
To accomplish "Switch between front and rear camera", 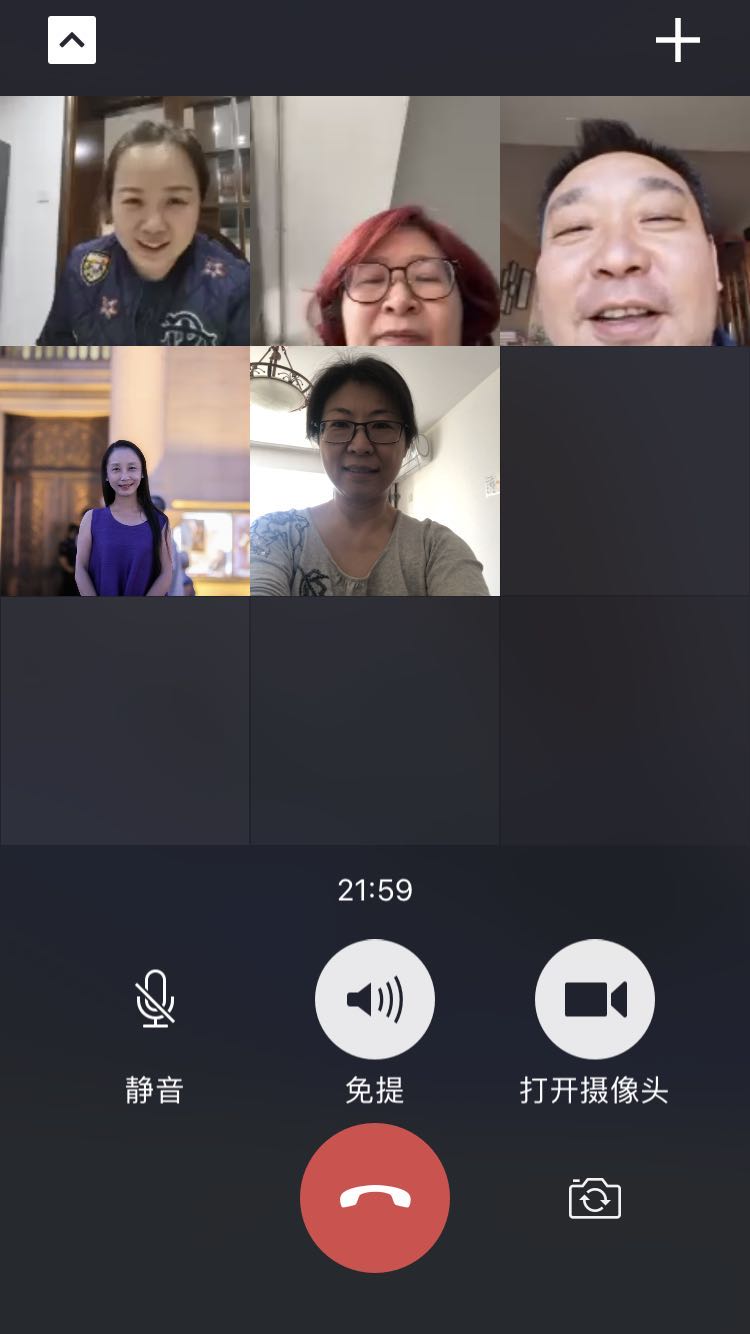I will [595, 1197].
